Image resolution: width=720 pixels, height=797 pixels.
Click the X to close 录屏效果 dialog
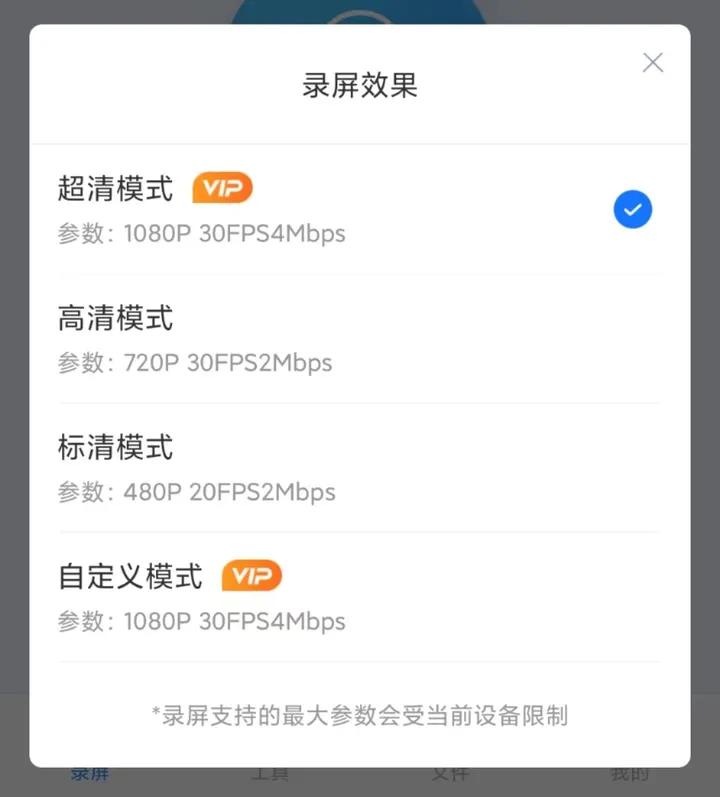653,62
